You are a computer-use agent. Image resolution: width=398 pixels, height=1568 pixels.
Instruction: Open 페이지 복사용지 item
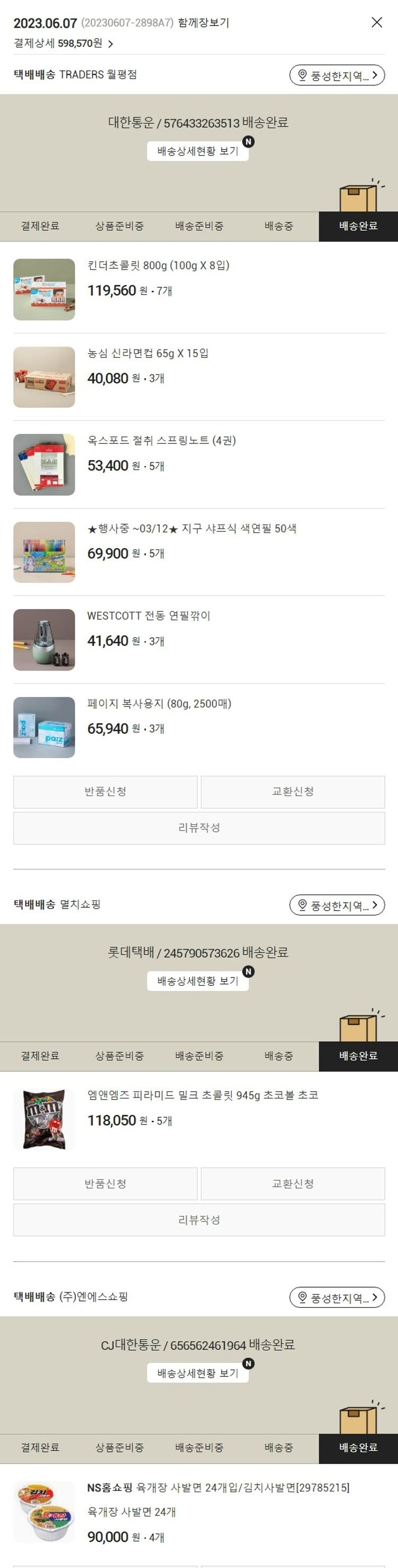(x=159, y=703)
